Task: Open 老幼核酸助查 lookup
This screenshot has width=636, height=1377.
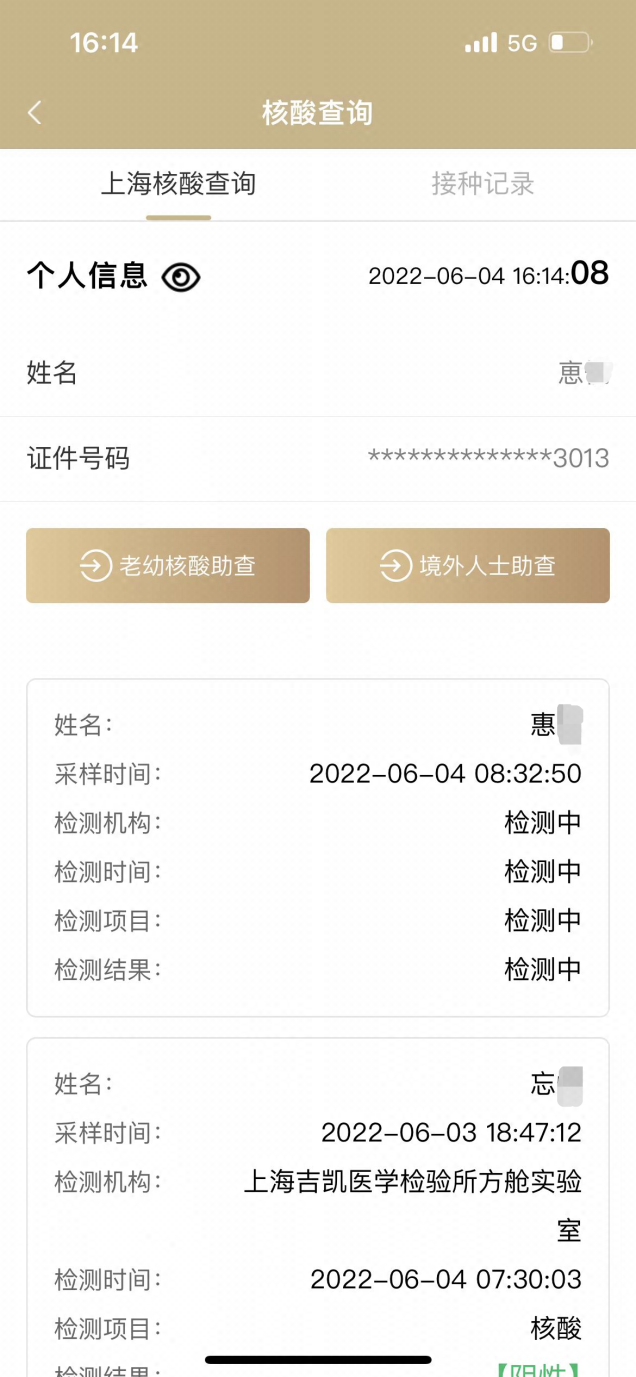Action: [168, 566]
